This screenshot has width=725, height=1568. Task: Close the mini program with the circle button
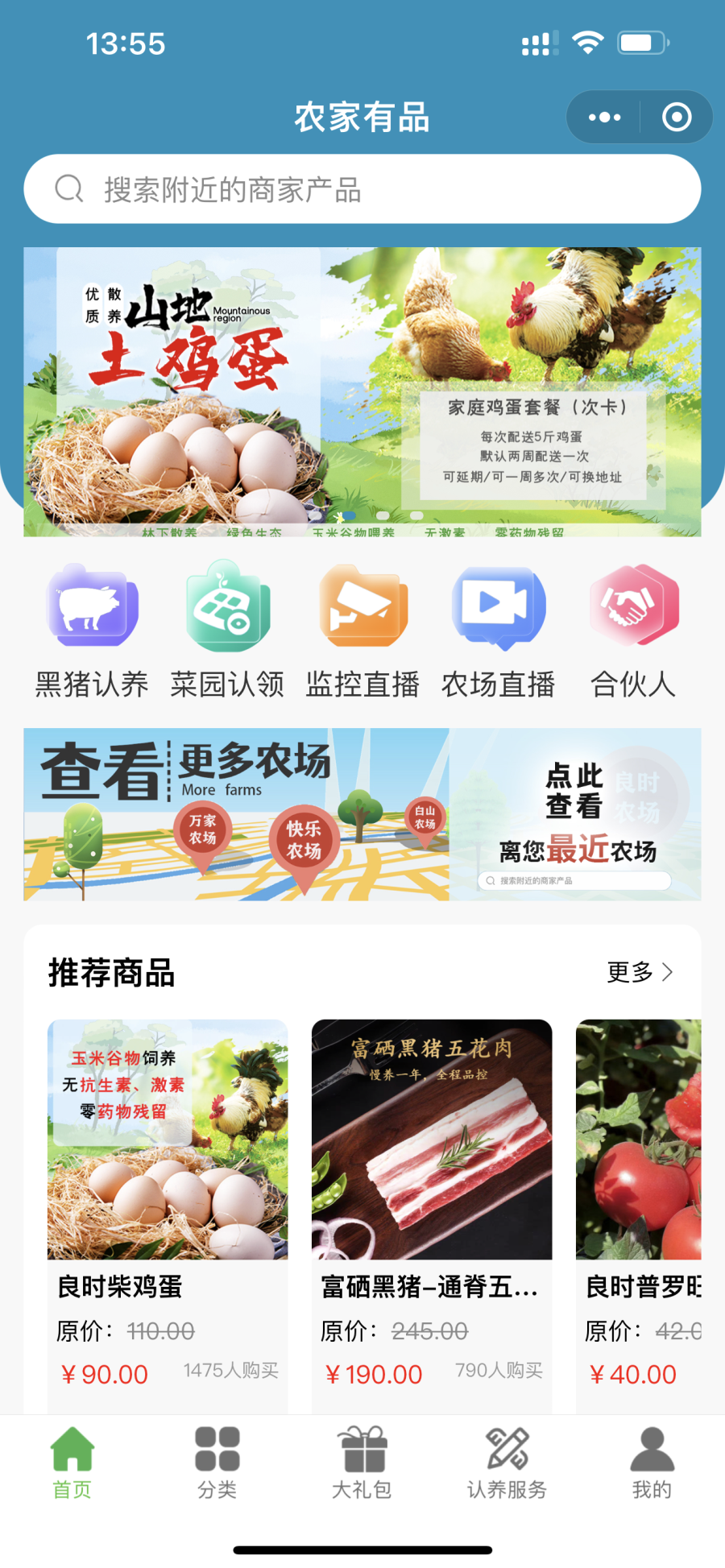[677, 118]
